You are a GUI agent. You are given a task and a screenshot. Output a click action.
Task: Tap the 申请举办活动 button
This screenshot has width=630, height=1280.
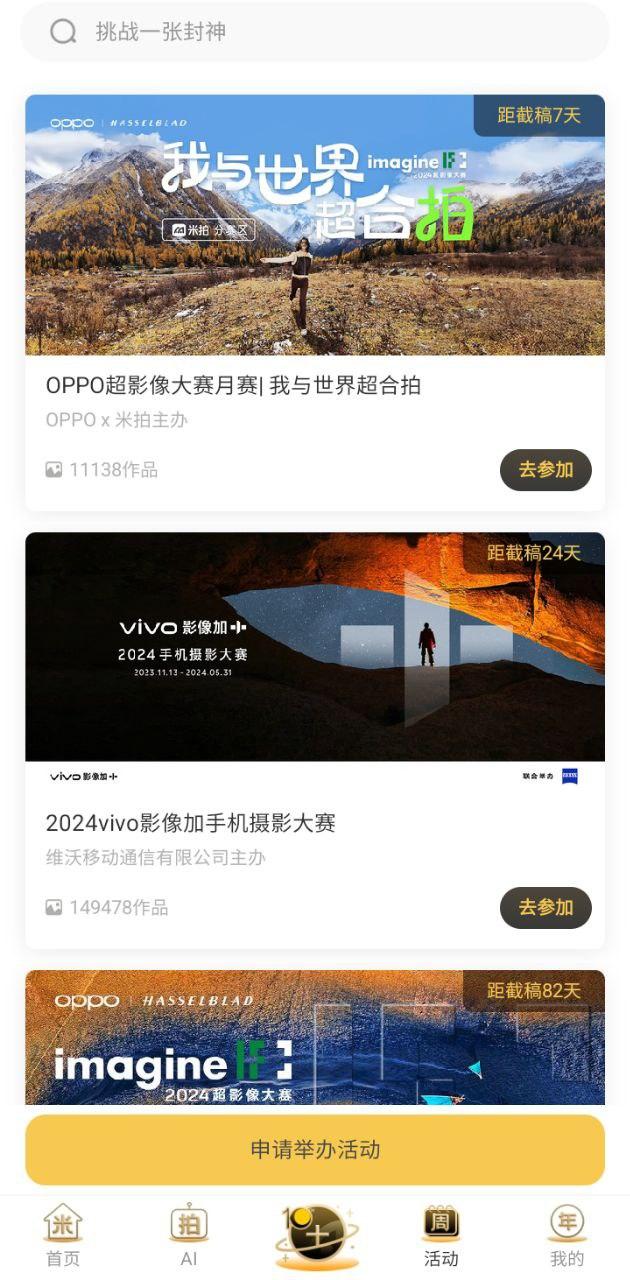315,1150
